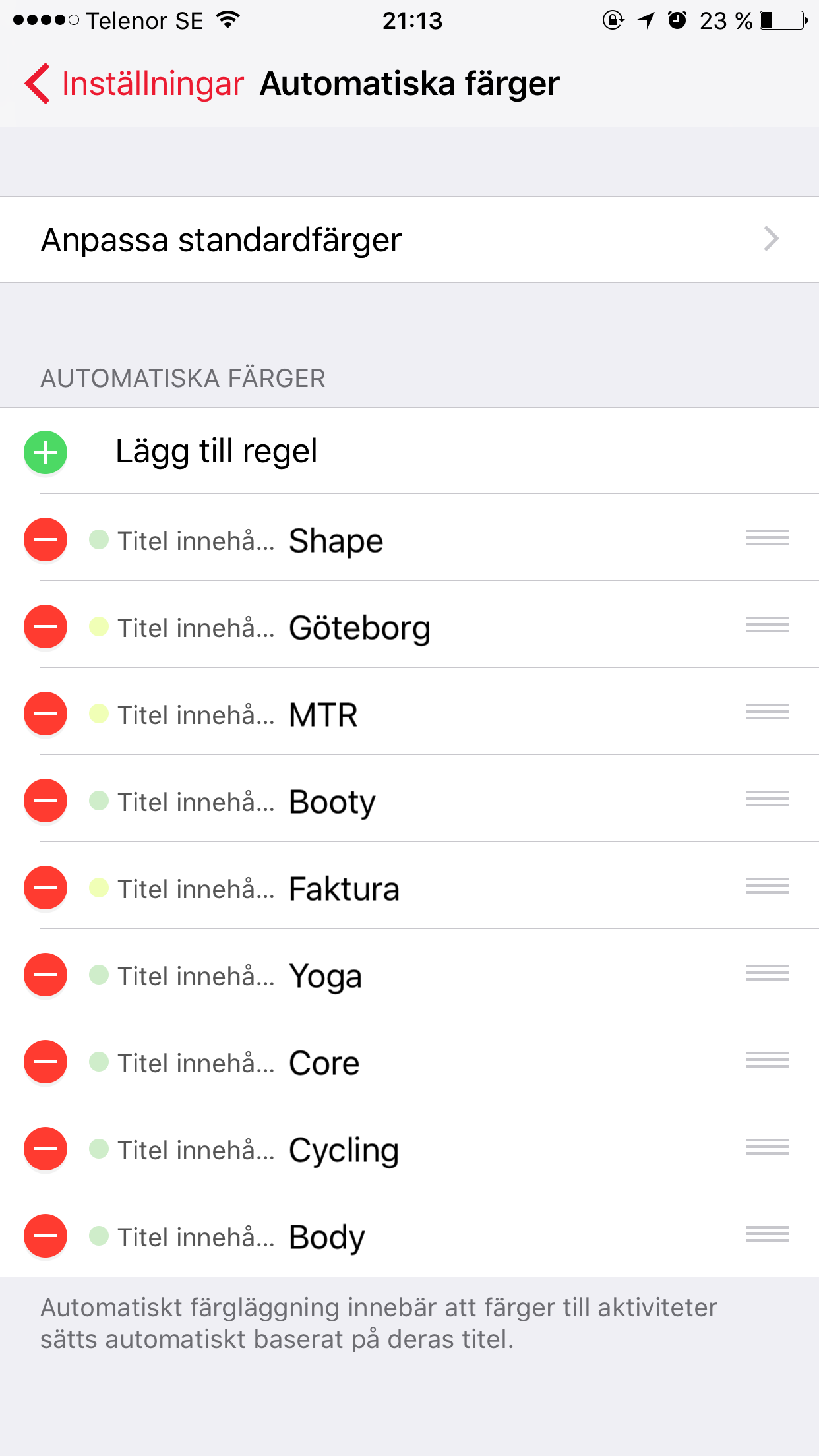Open the Cycling rule's details
The image size is (819, 1456).
409,1149
